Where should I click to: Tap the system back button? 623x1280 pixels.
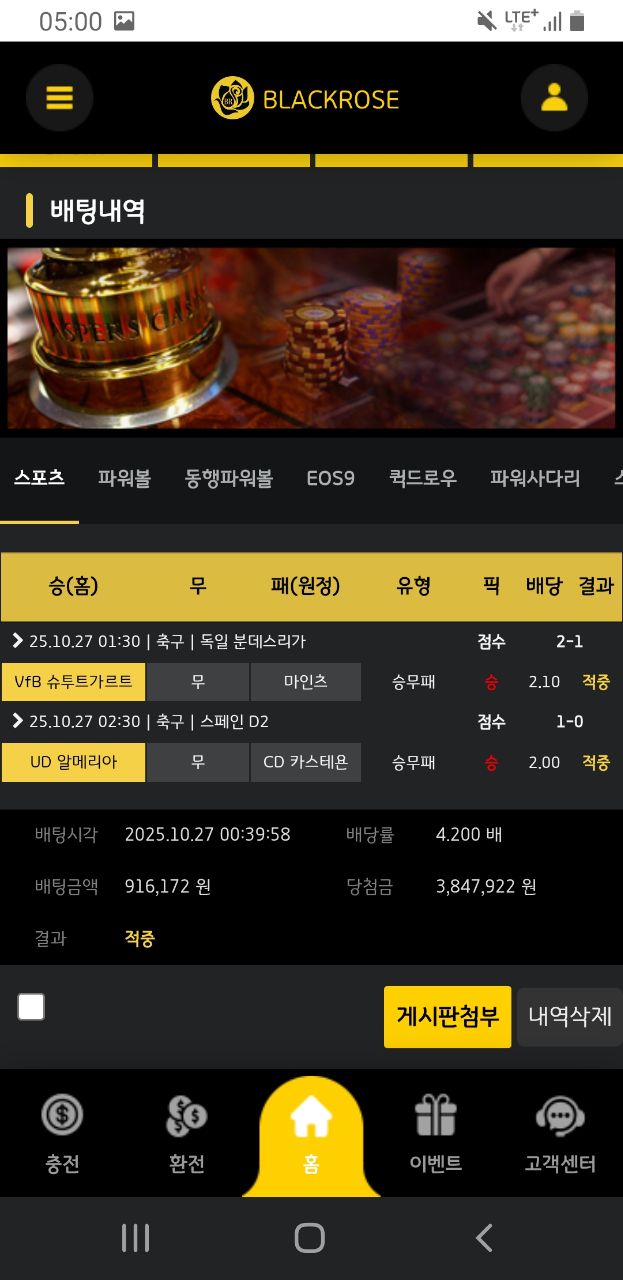click(x=484, y=1238)
